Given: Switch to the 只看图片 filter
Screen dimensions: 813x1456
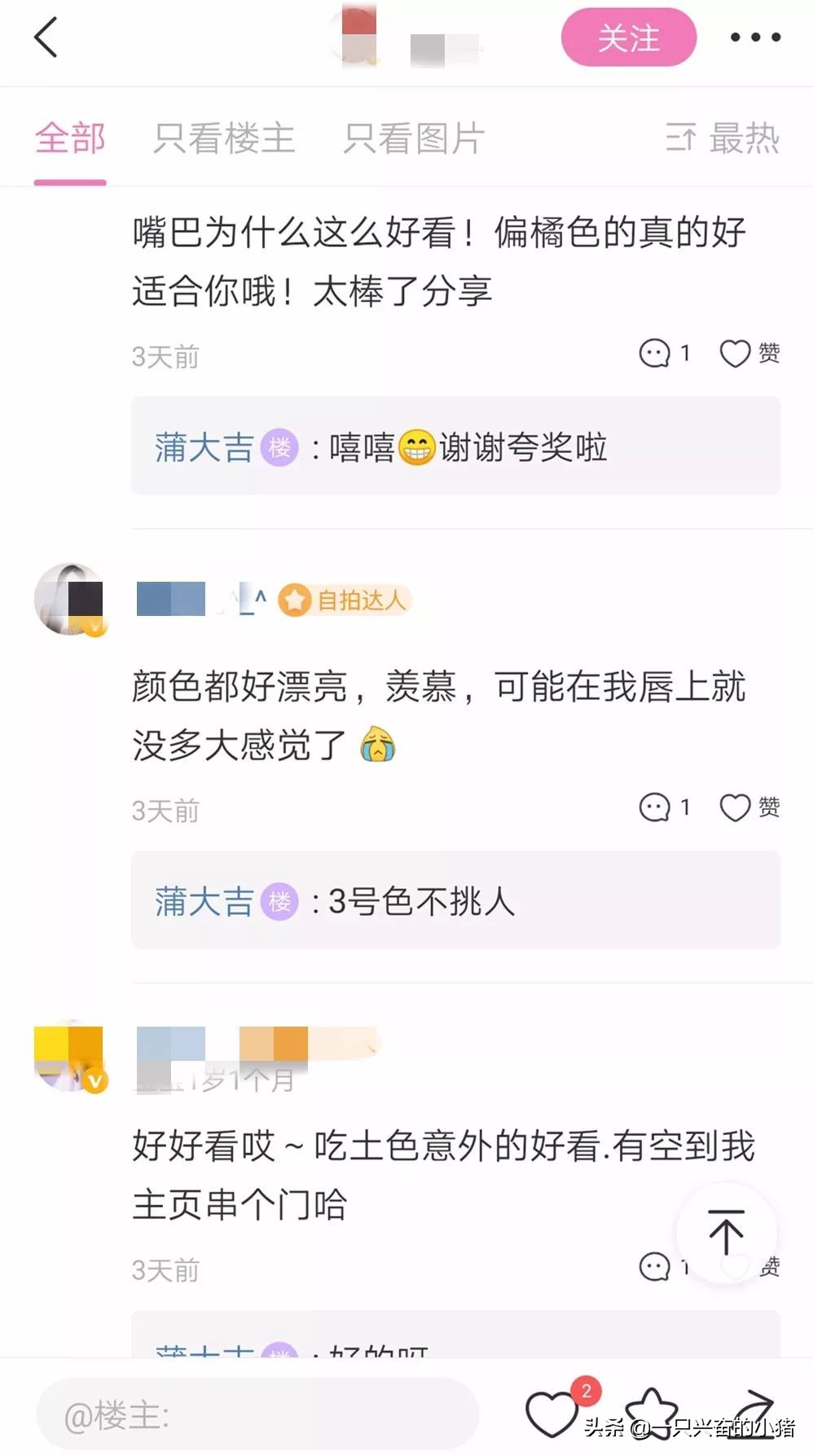Looking at the screenshot, I should [412, 137].
